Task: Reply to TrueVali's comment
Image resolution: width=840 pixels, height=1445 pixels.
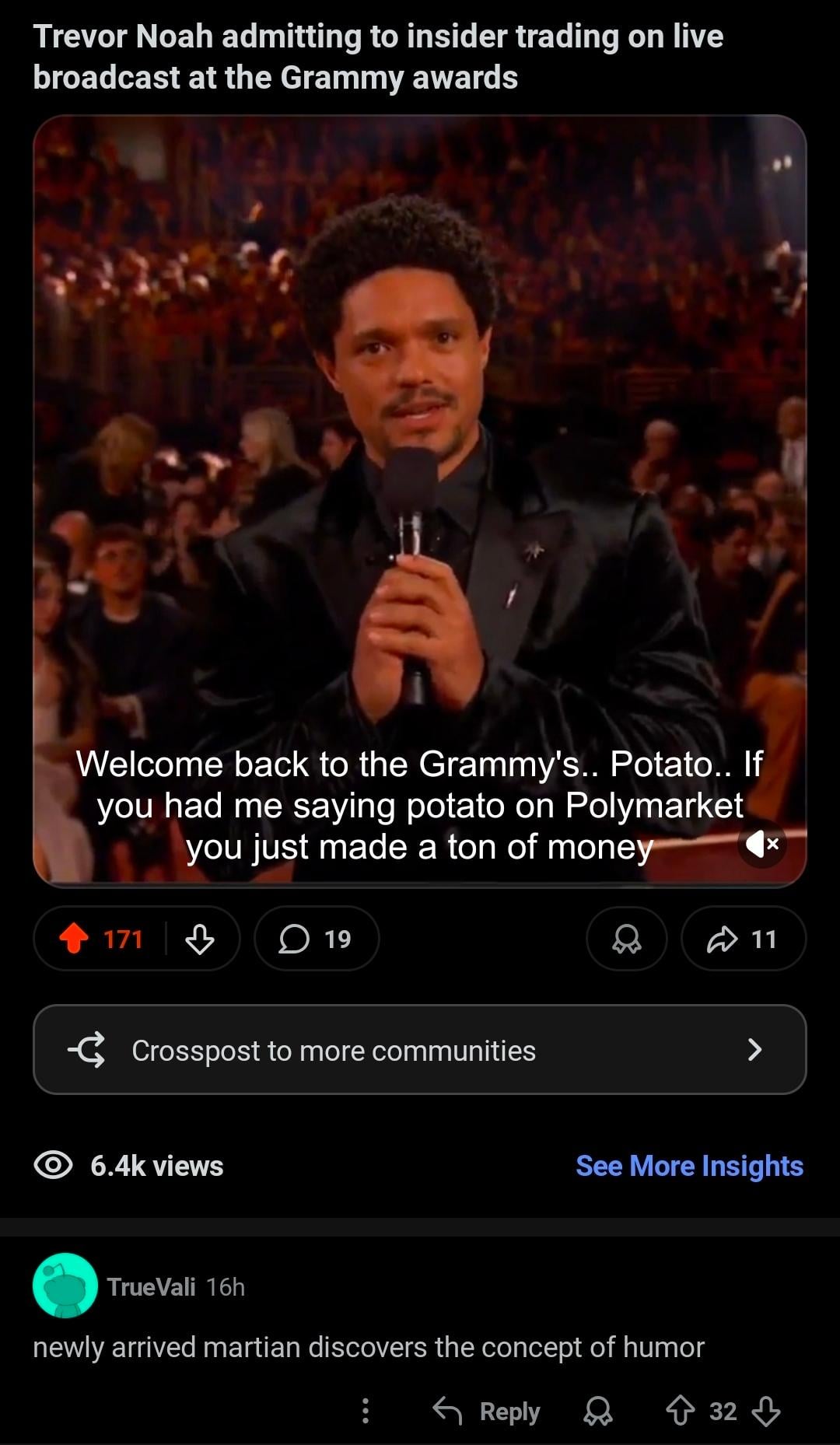Action: click(x=488, y=1411)
